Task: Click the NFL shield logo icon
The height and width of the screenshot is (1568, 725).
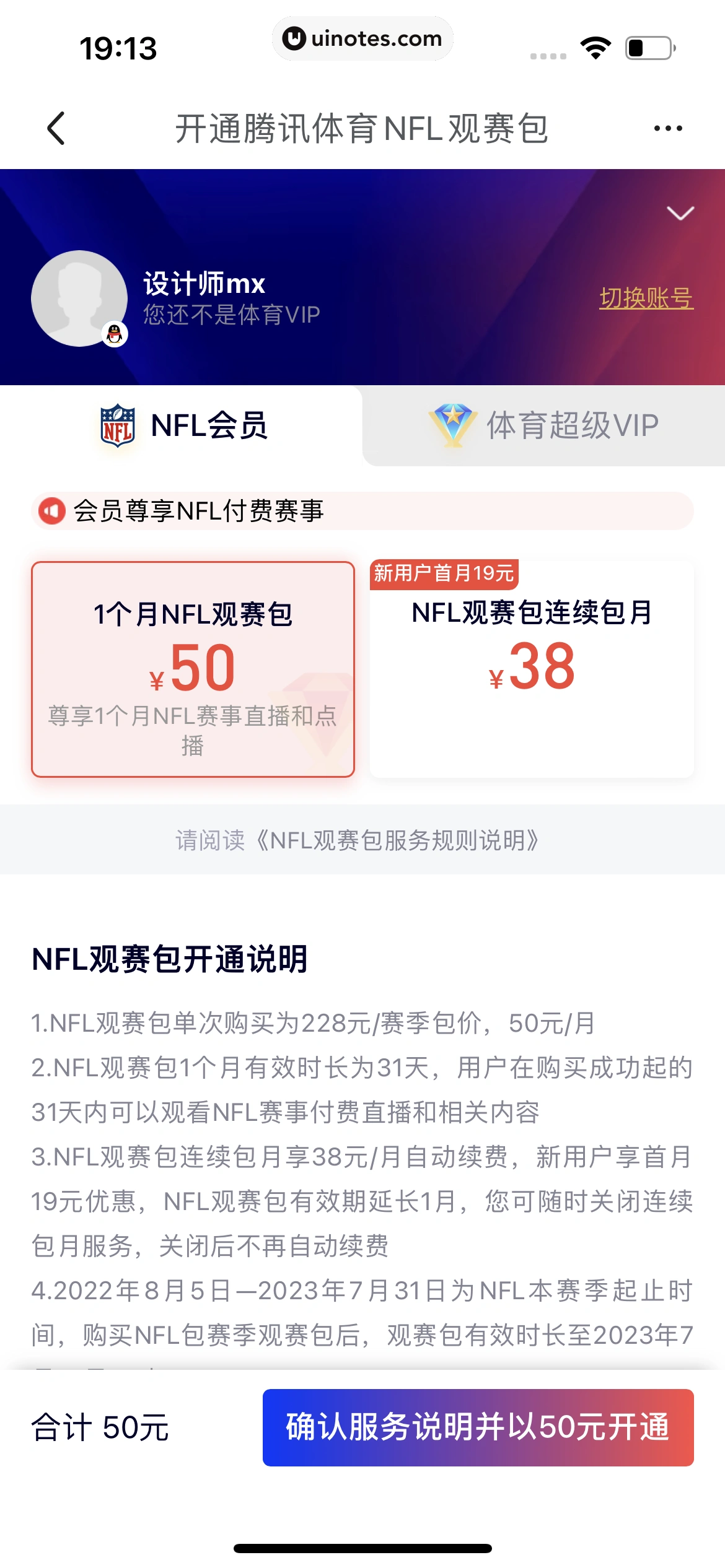Action: click(116, 425)
